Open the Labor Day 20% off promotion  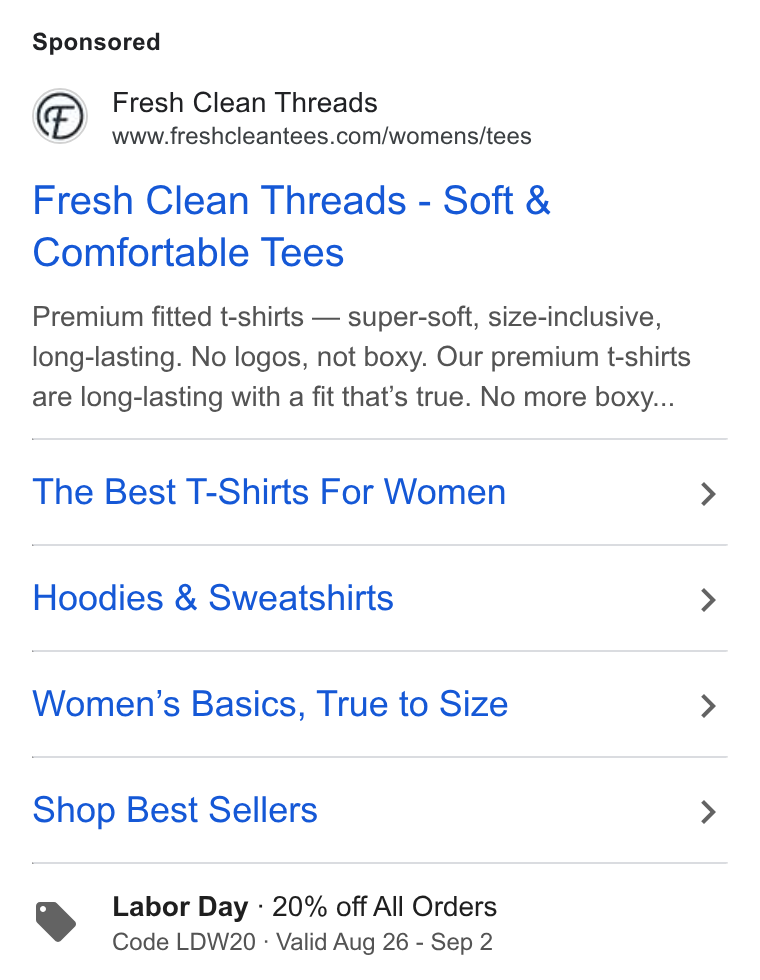pos(304,923)
